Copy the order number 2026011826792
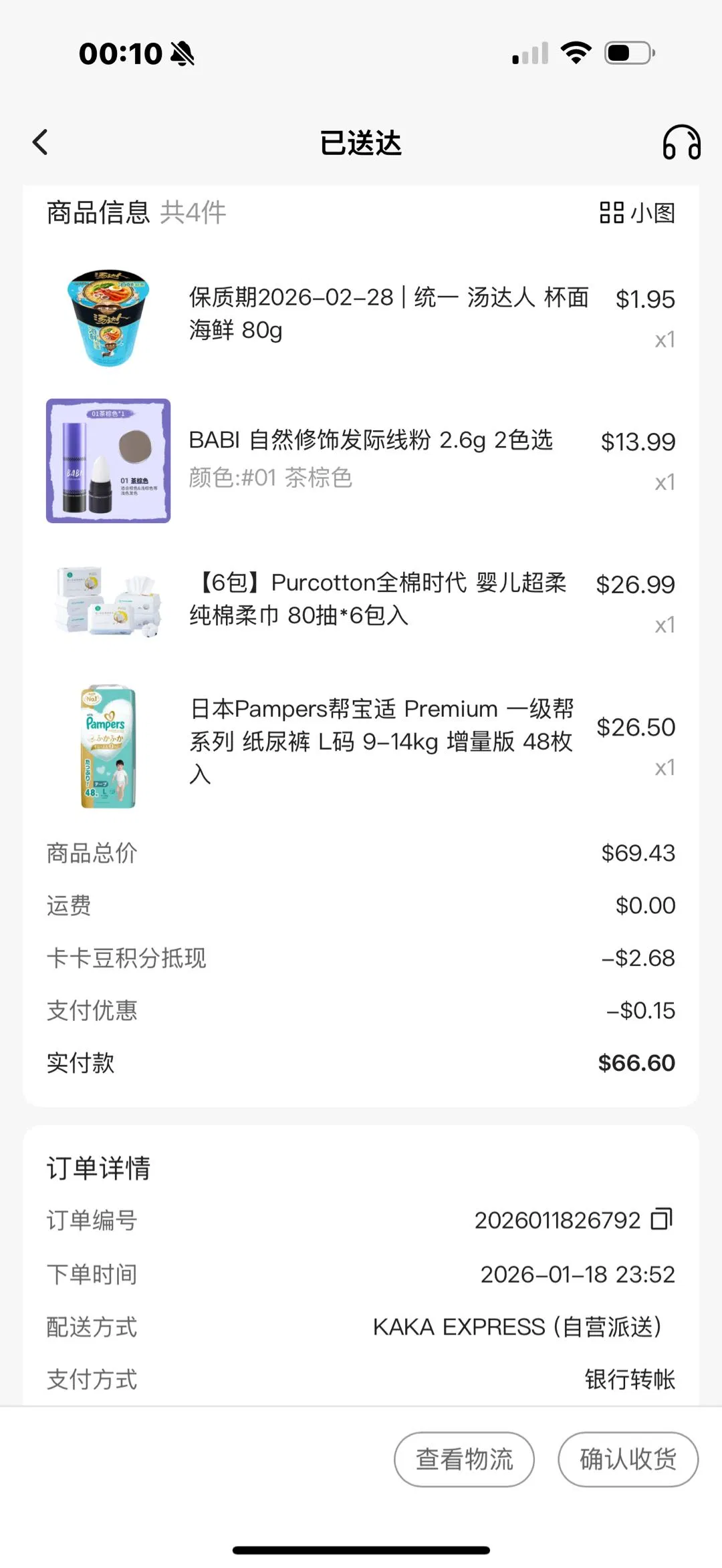Screen dimensions: 722x1568 point(662,1219)
